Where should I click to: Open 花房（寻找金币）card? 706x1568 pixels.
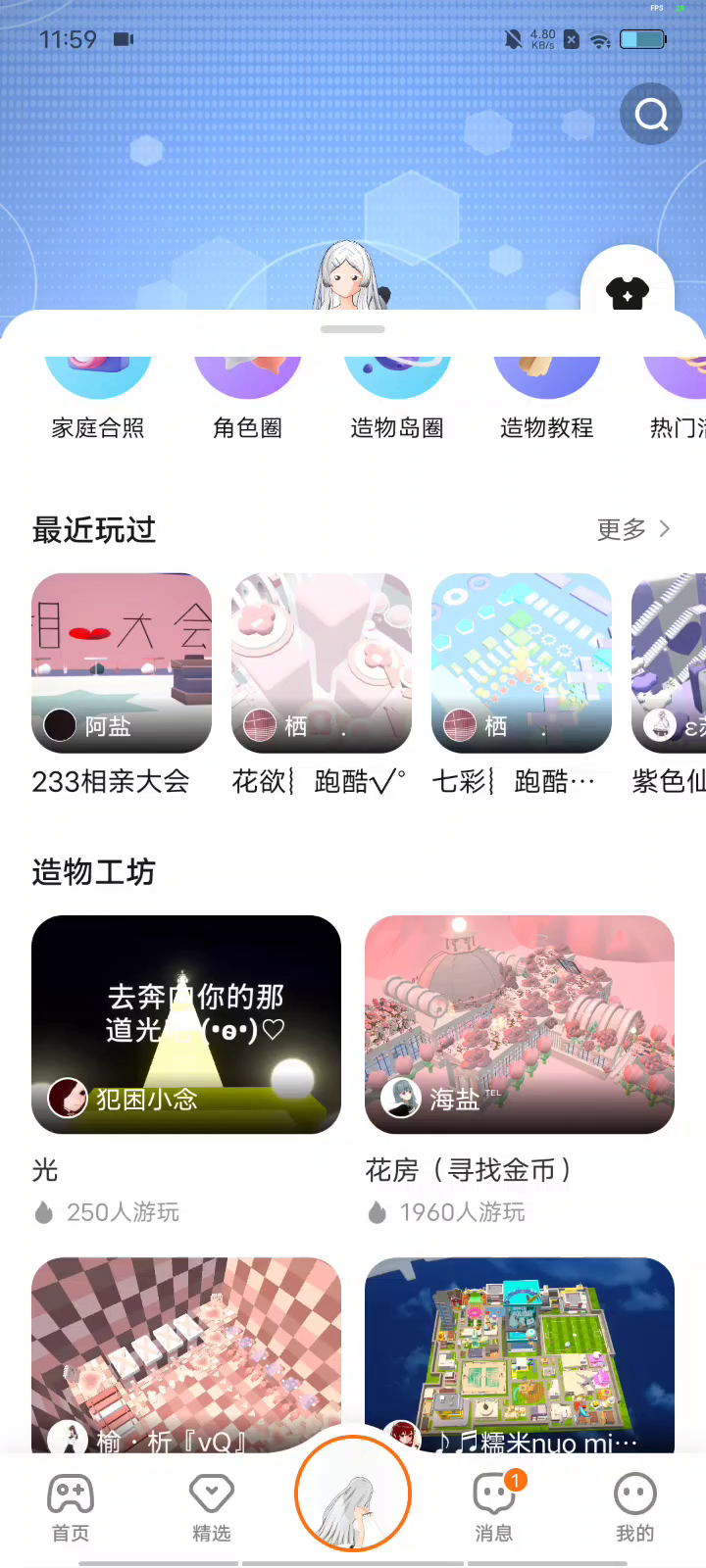pos(520,1070)
